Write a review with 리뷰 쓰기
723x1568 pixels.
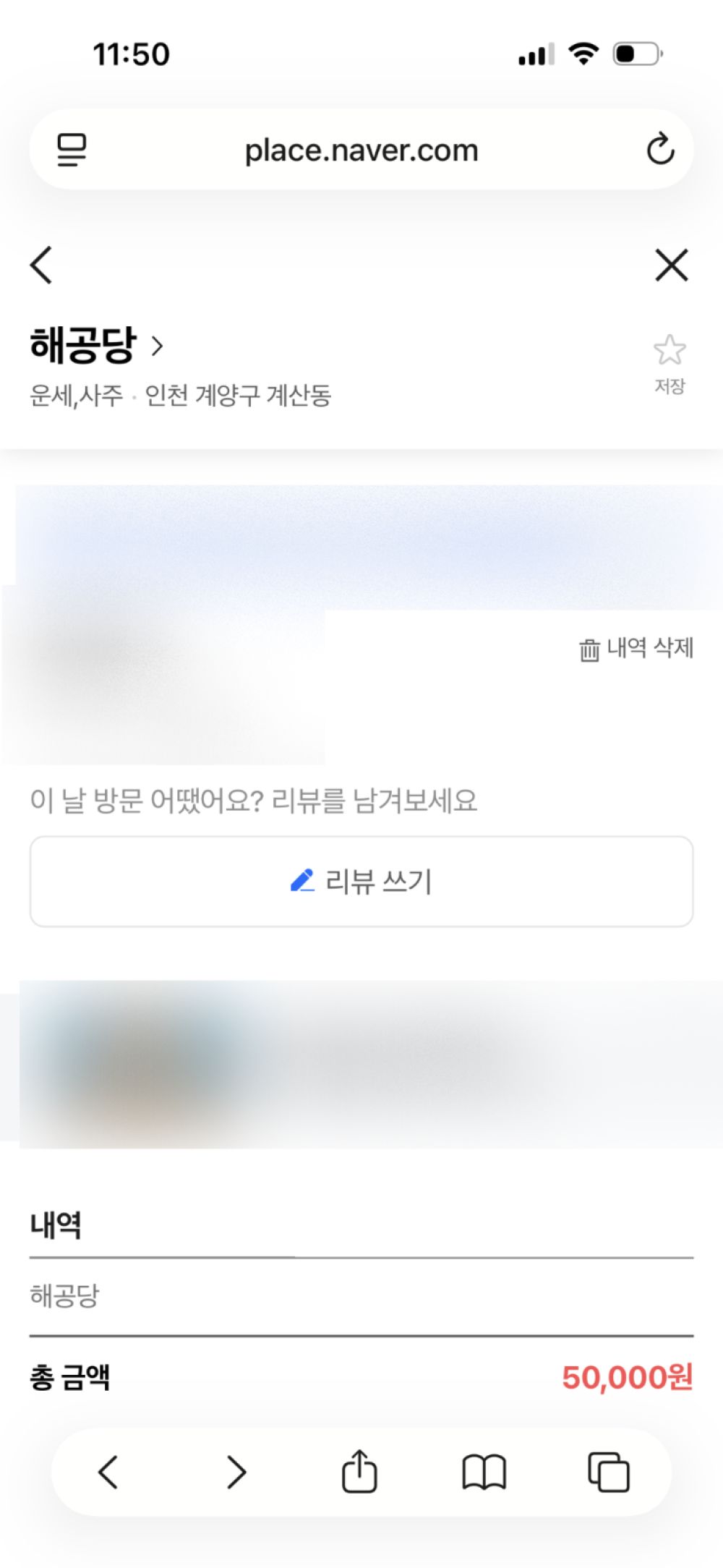tap(361, 882)
